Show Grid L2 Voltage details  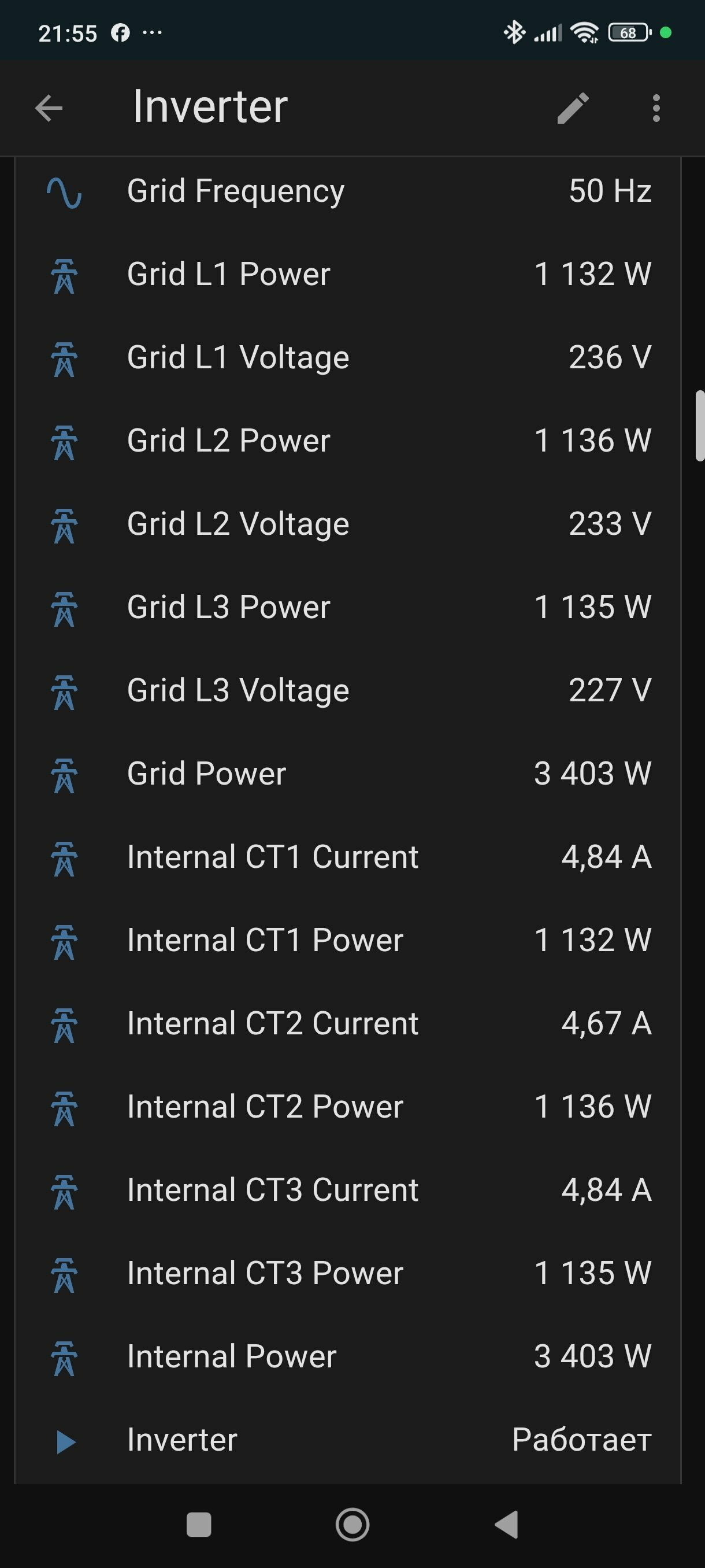pyautogui.click(x=348, y=524)
